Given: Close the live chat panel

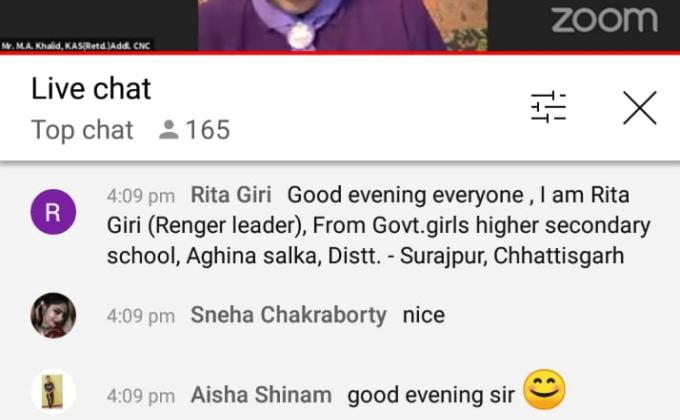Looking at the screenshot, I should tap(639, 107).
